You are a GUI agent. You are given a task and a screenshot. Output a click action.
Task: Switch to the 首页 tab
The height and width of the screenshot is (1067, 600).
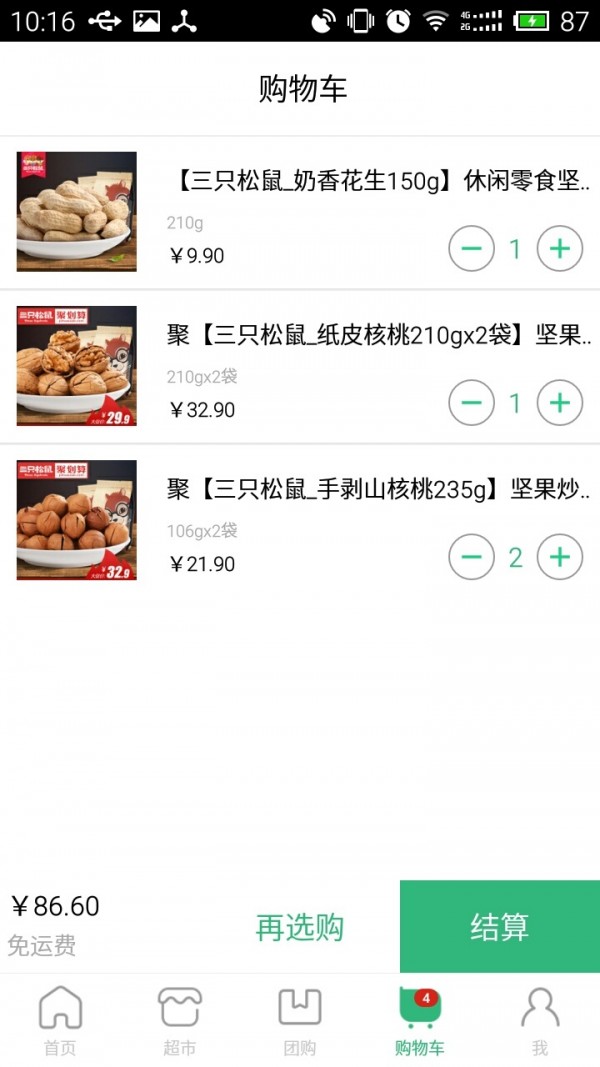[x=60, y=1020]
